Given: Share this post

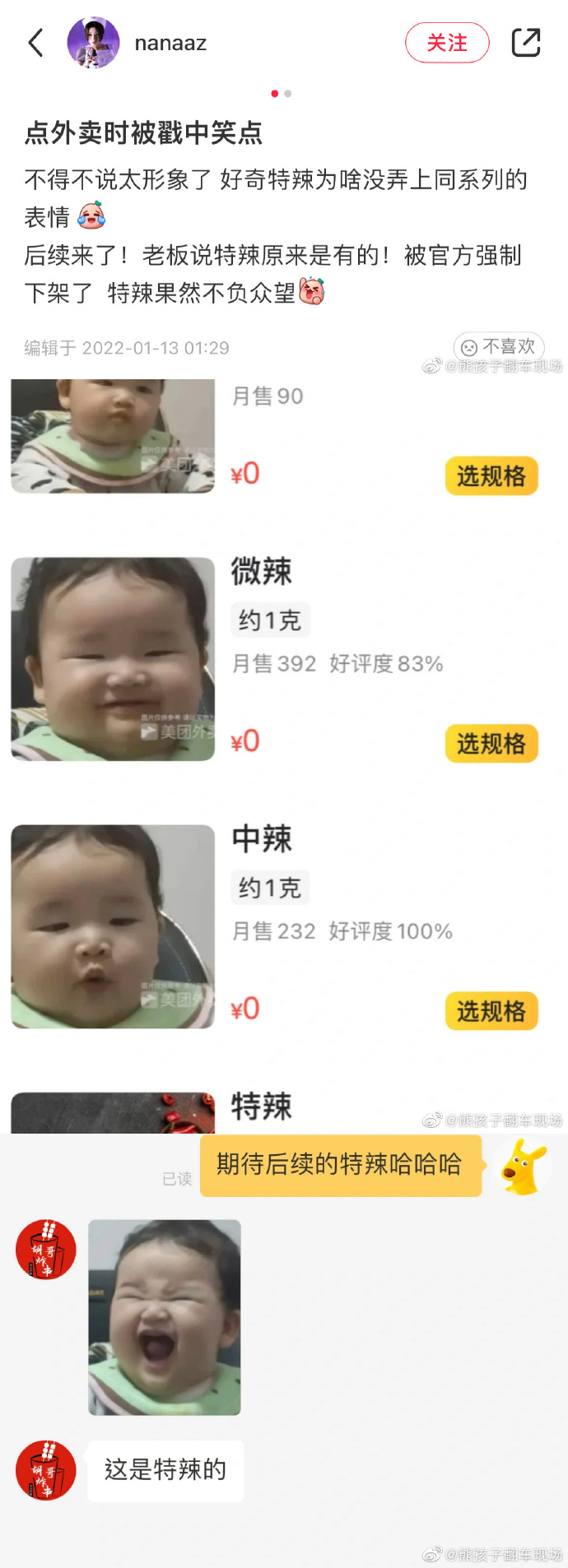Looking at the screenshot, I should coord(526,43).
